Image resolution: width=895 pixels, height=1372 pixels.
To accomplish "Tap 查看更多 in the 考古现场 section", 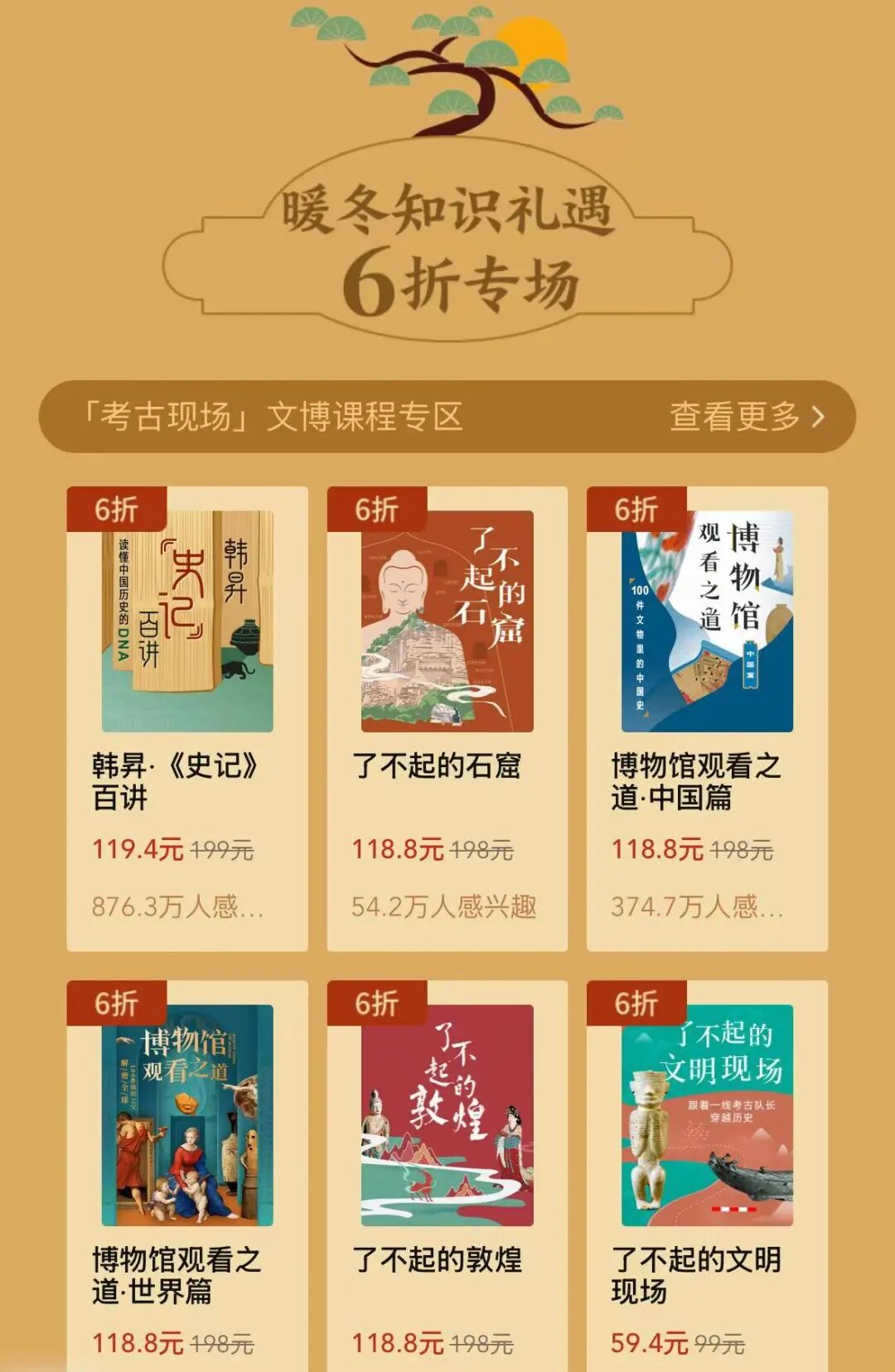I will click(x=746, y=417).
